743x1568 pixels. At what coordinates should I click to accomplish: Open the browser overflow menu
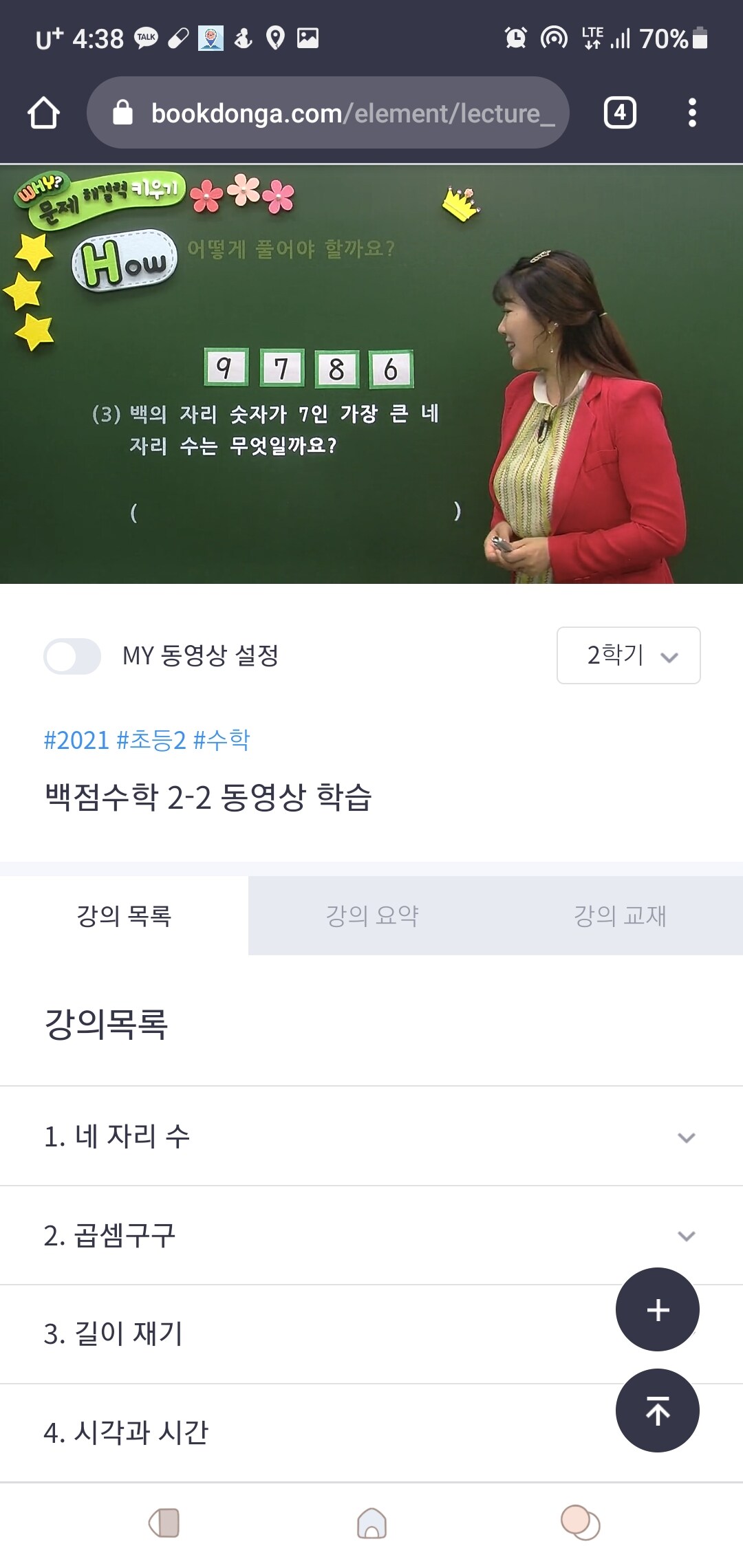pyautogui.click(x=692, y=113)
